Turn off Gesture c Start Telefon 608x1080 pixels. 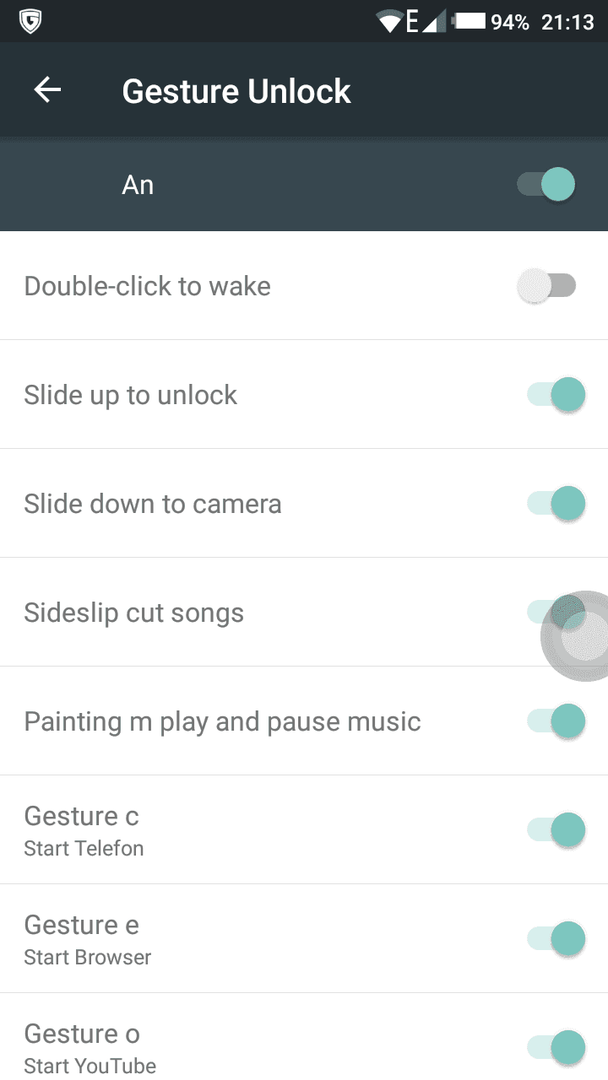[556, 830]
